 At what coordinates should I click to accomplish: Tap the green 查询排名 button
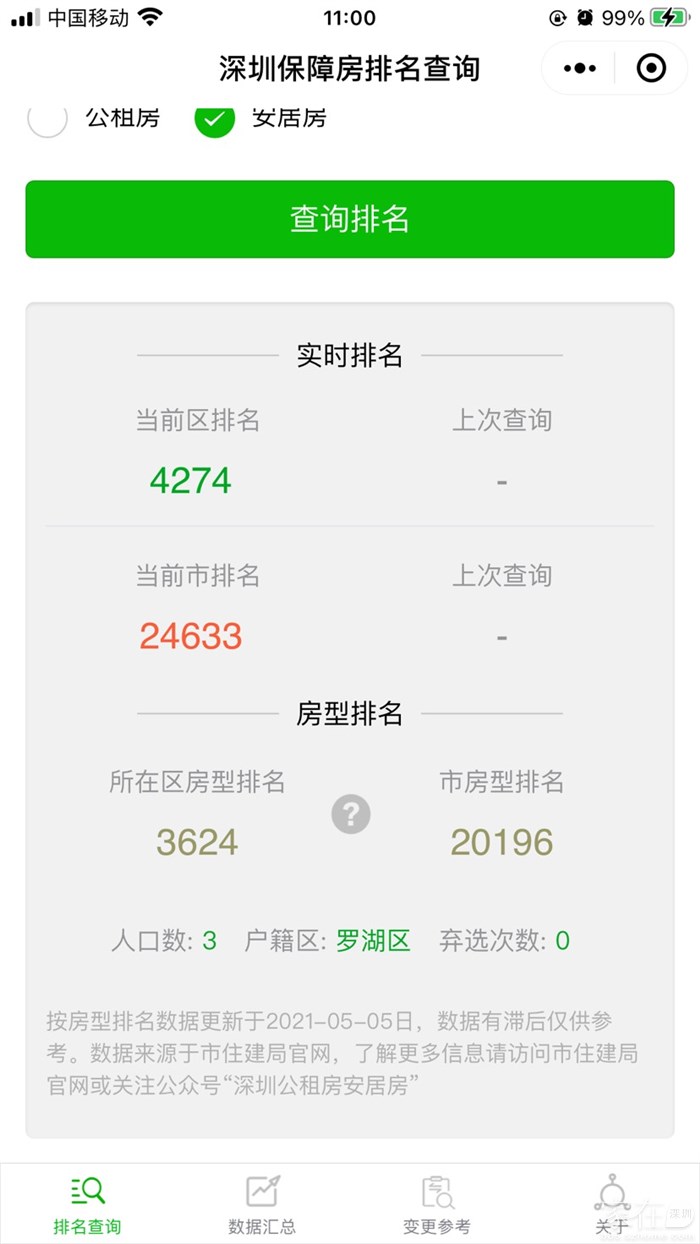[x=350, y=219]
